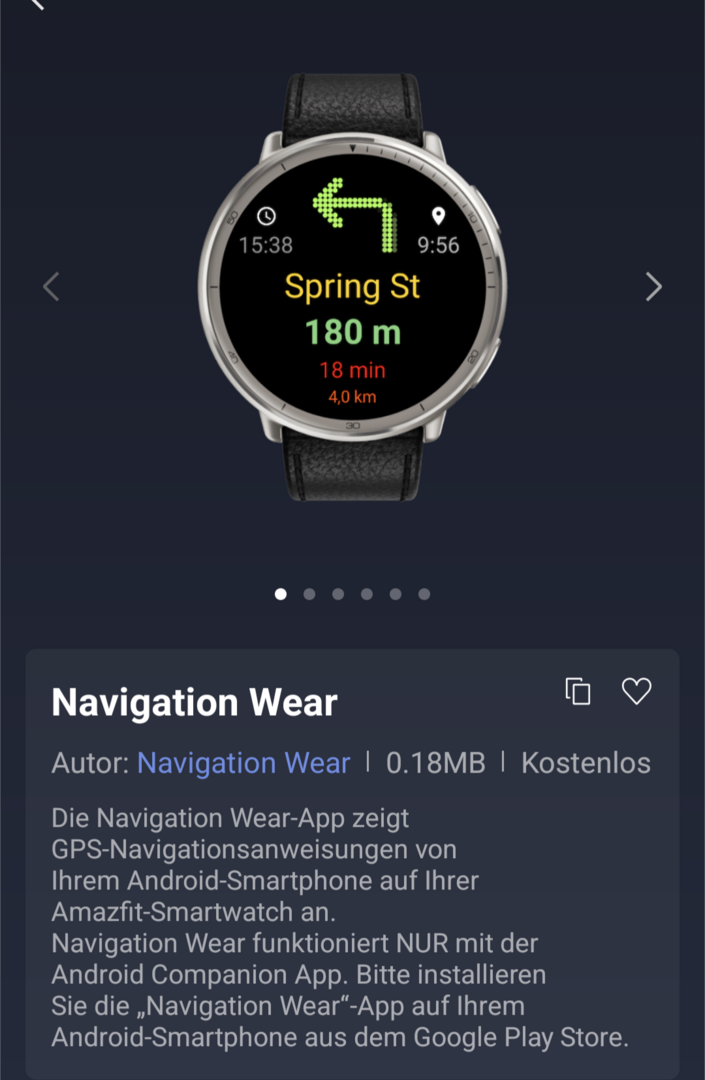Go back using the top-left arrow
705x1080 pixels.
point(37,4)
